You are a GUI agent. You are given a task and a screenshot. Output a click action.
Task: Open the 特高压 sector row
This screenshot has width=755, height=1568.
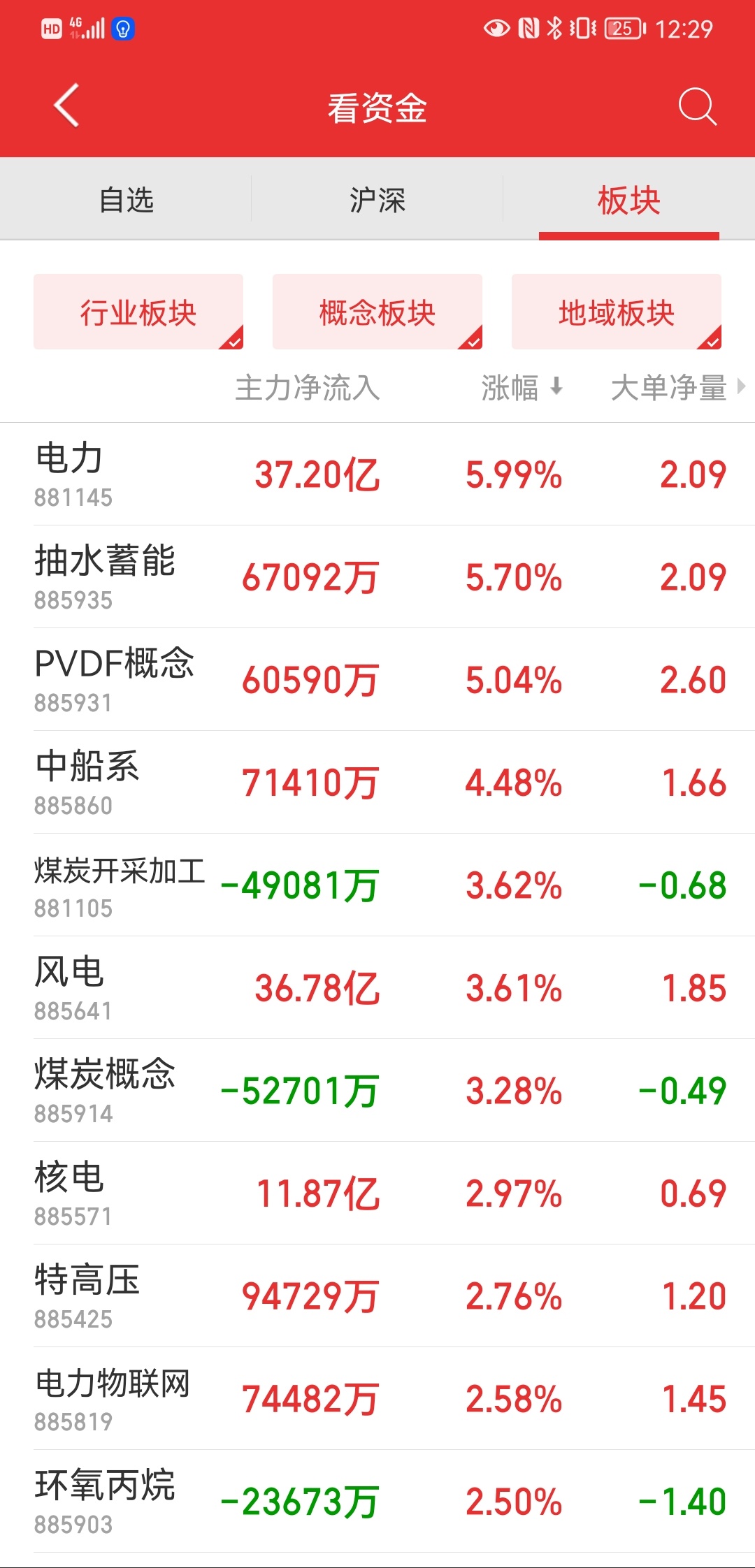click(377, 1295)
